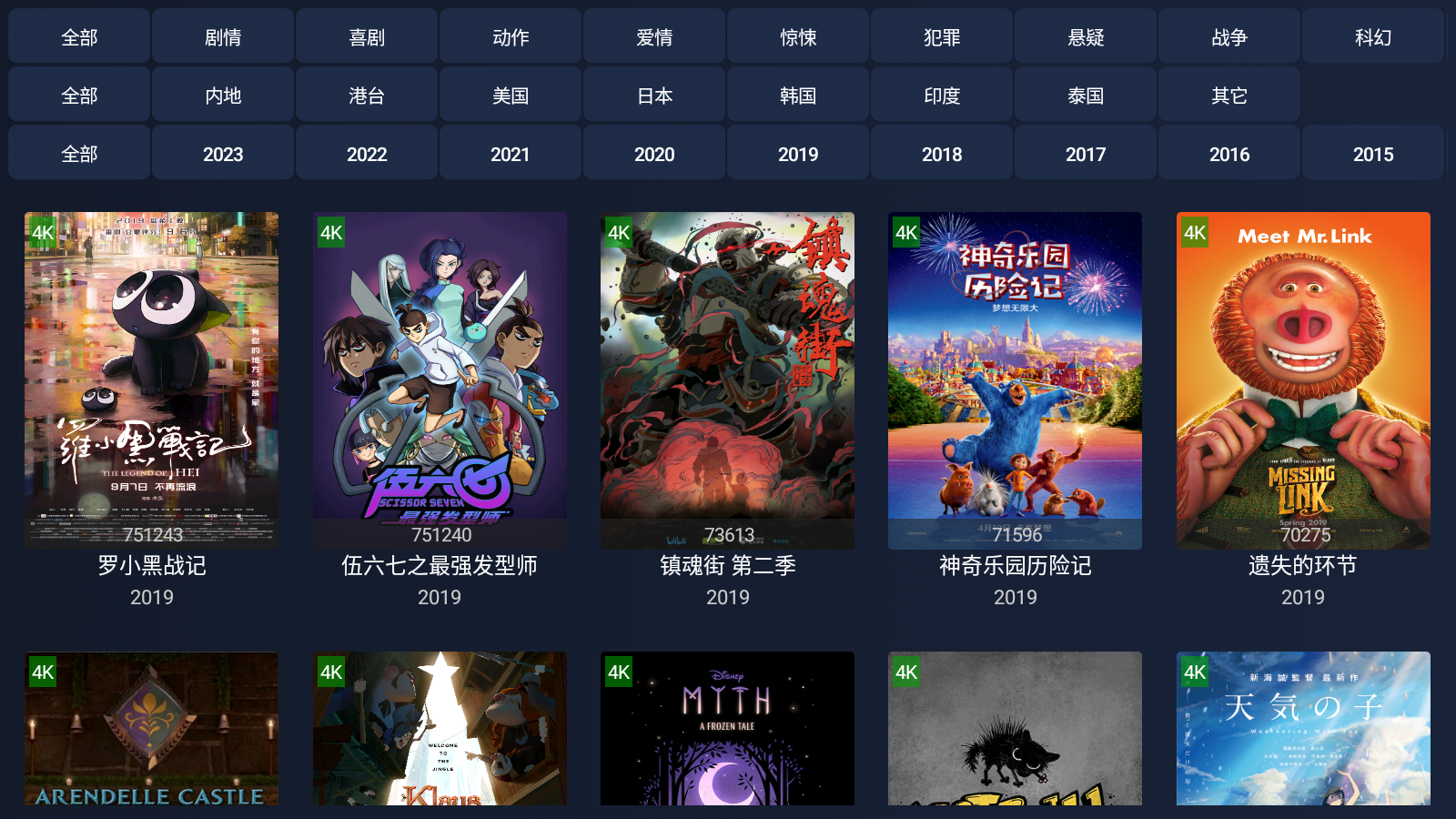Open the Arendelle Castle poster
The image size is (1456, 819).
[x=152, y=728]
